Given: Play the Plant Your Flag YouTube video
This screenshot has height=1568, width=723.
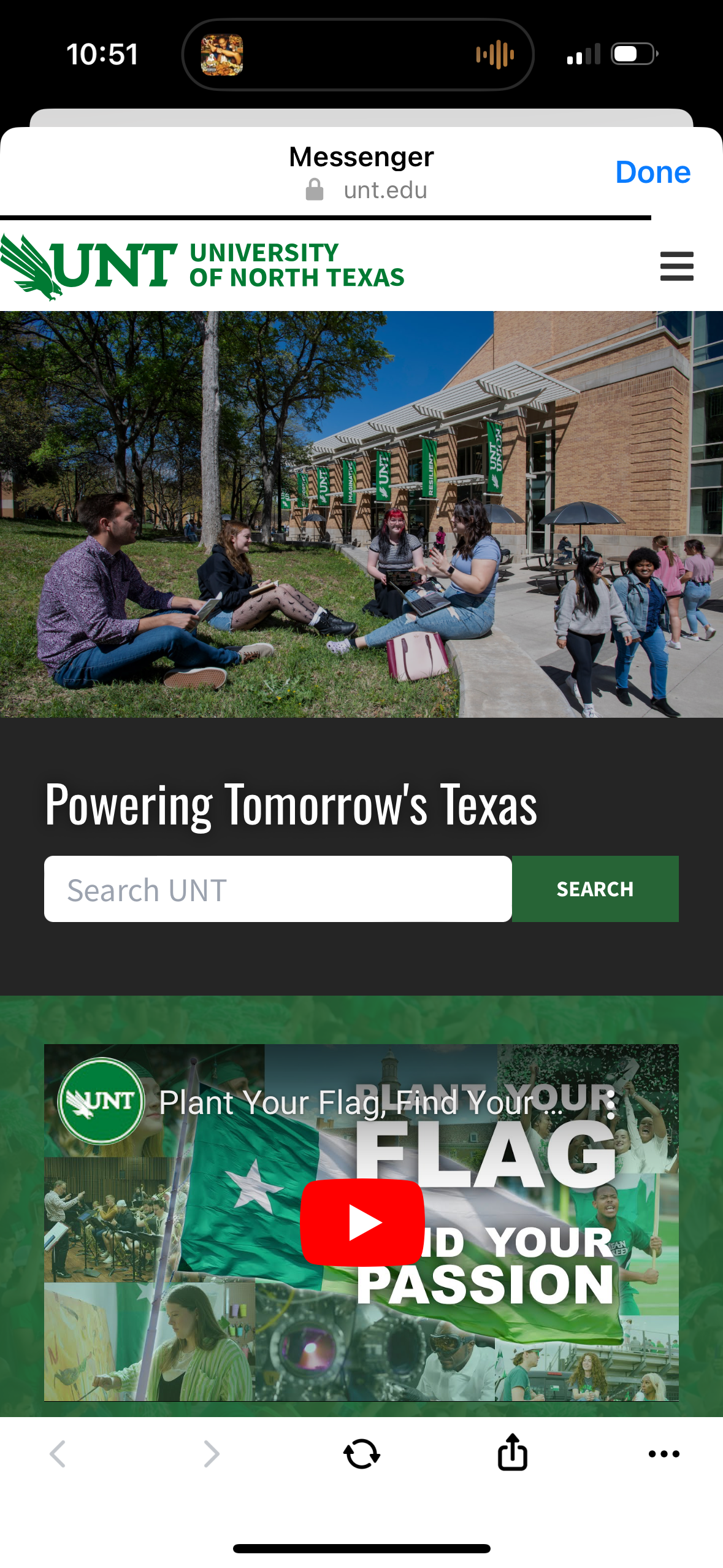Looking at the screenshot, I should [x=362, y=1221].
